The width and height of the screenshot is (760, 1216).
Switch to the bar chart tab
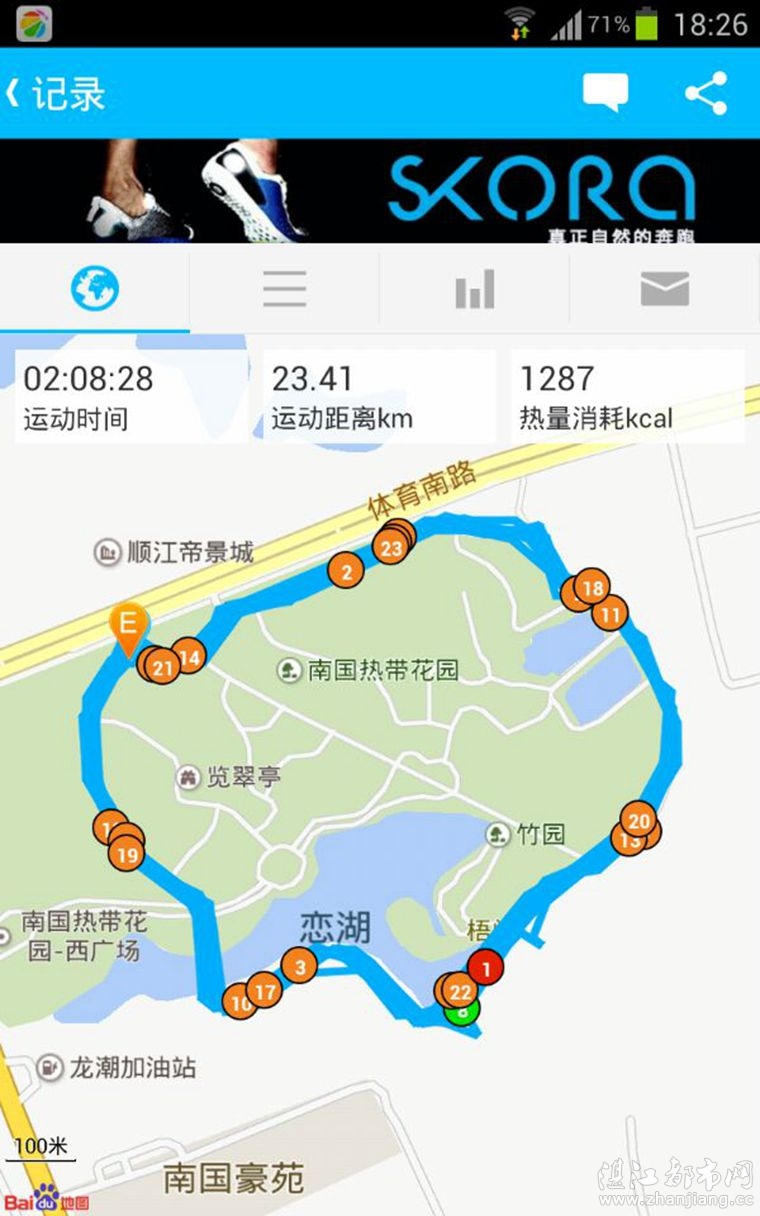click(475, 290)
